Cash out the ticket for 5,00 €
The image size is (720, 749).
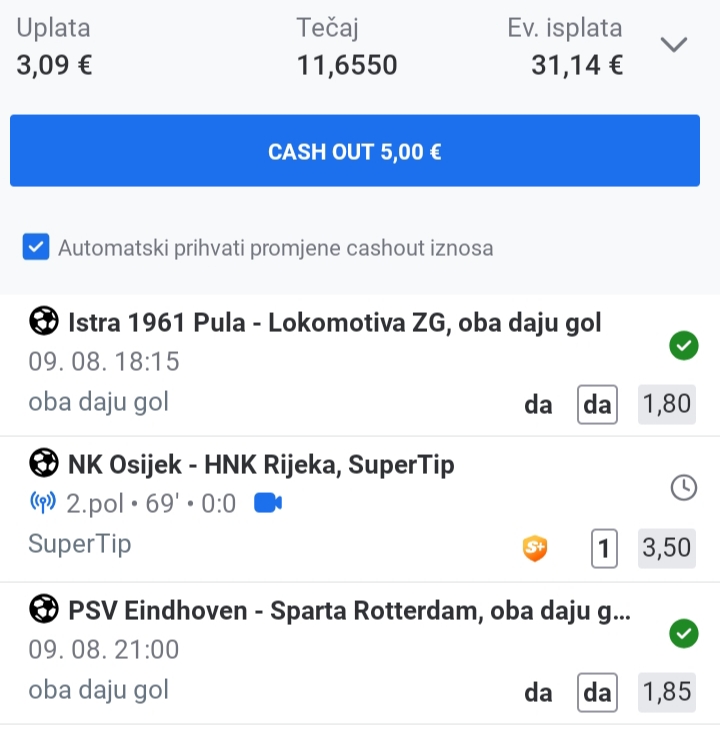pos(355,151)
